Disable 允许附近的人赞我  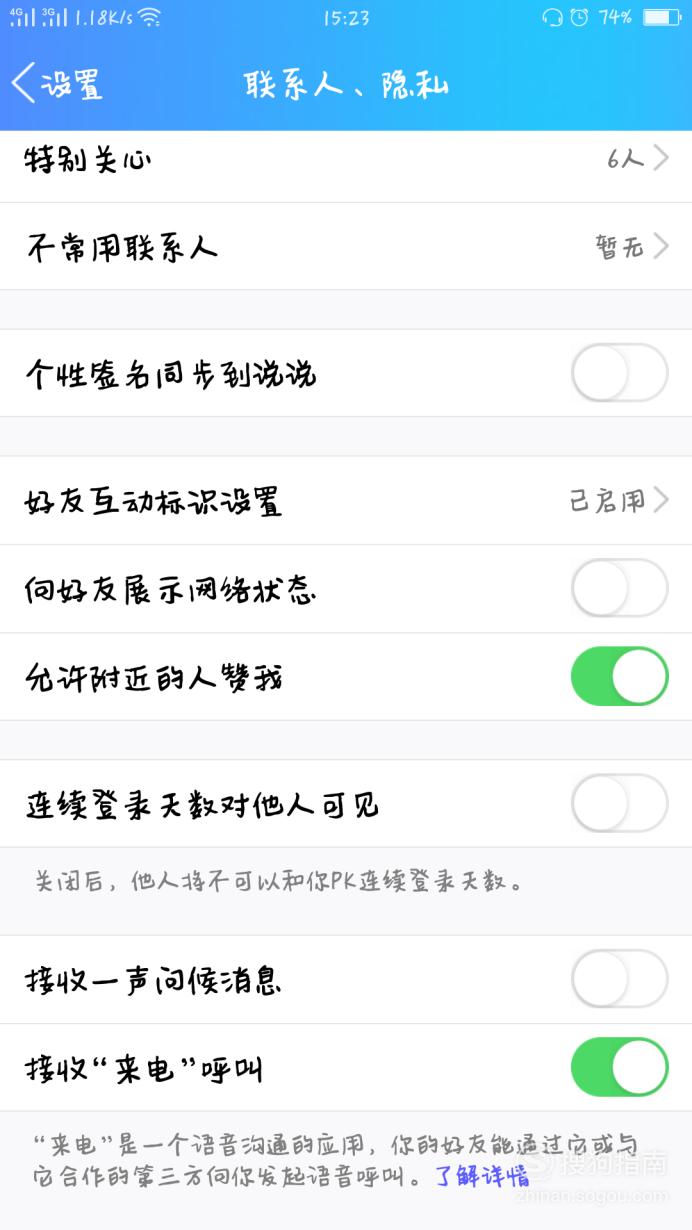point(619,676)
